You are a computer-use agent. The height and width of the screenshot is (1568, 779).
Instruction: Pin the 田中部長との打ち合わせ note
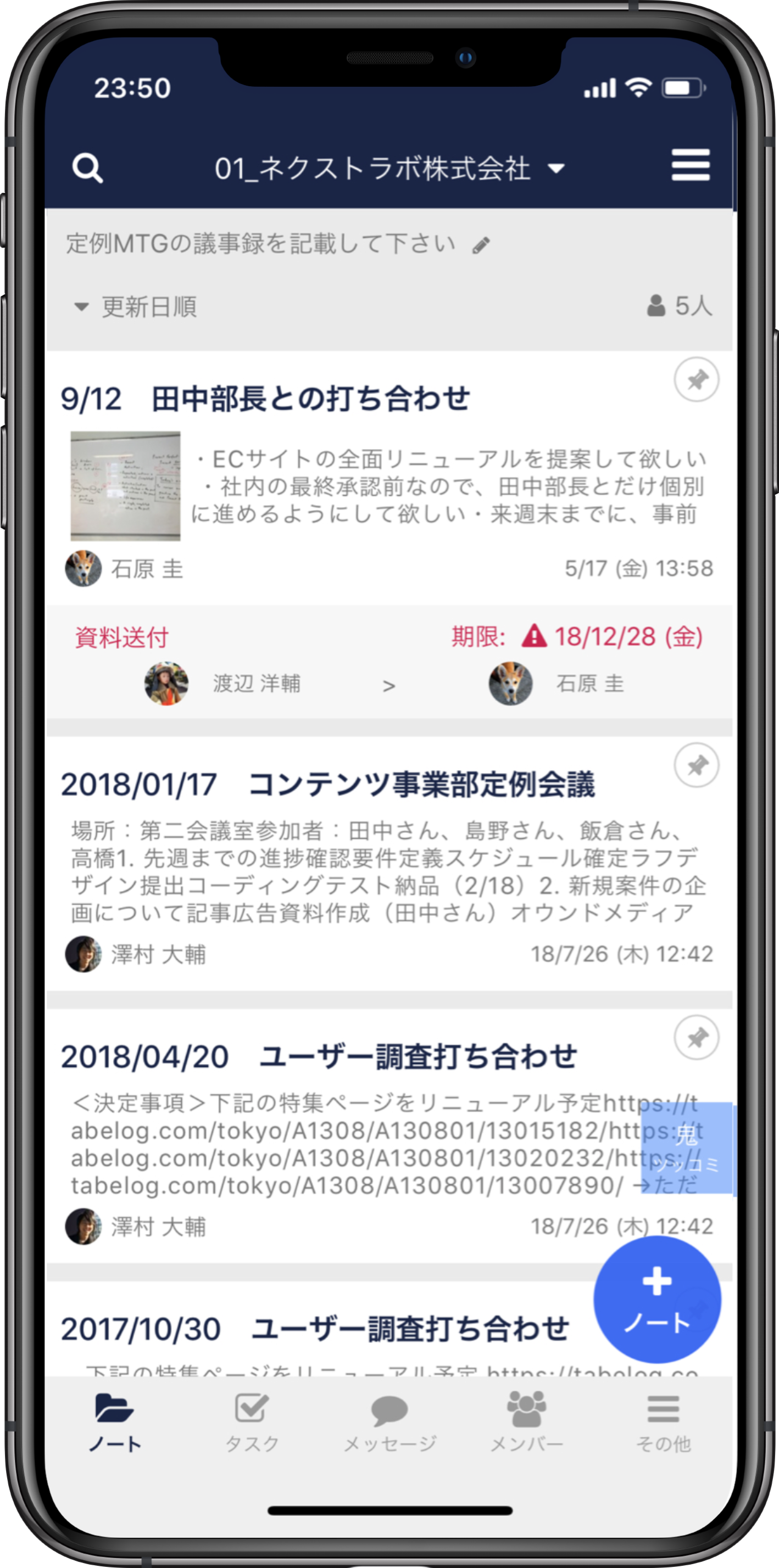coord(696,380)
